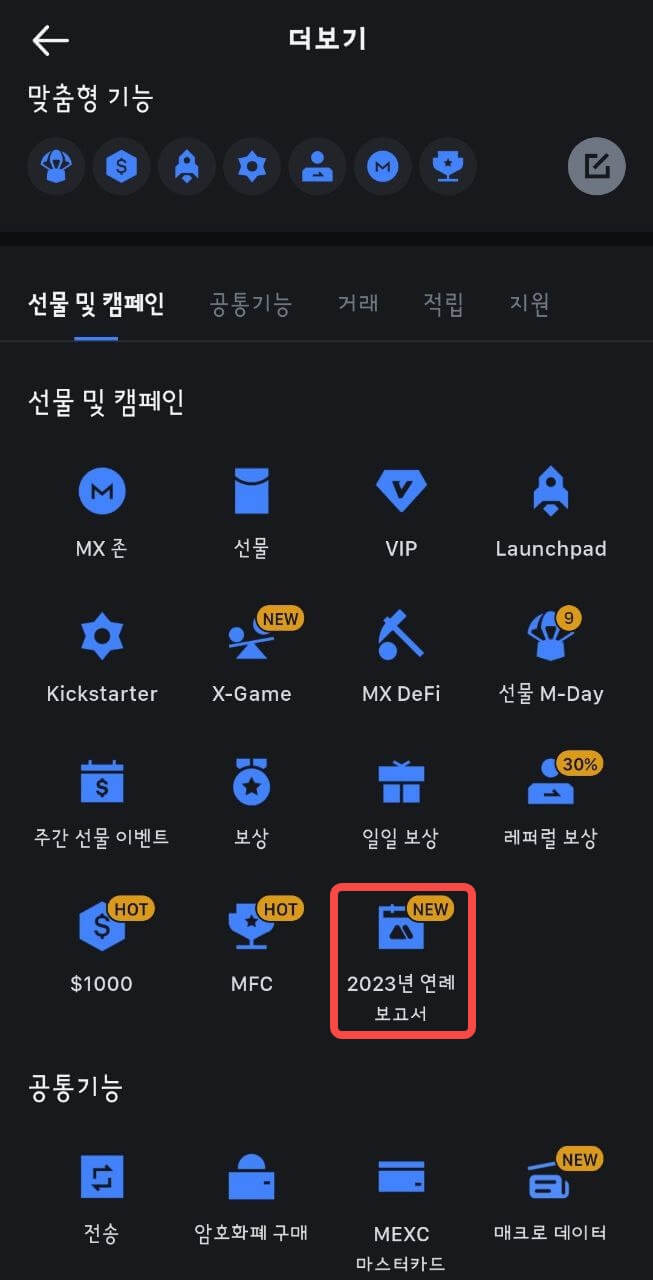This screenshot has height=1280, width=653.
Task: View 주간 선물 이벤트
Action: click(102, 800)
